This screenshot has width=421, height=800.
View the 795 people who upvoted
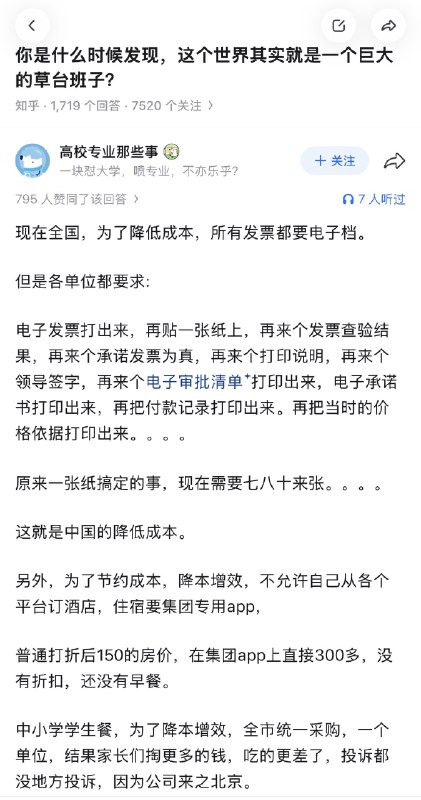click(77, 199)
